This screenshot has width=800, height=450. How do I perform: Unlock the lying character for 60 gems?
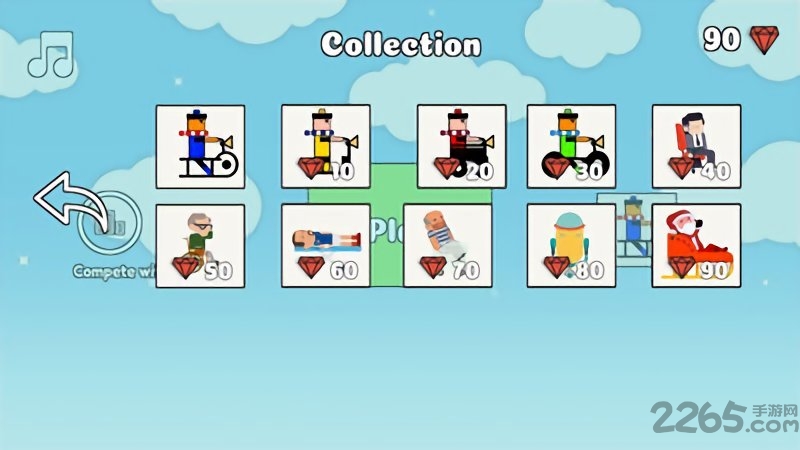[326, 246]
